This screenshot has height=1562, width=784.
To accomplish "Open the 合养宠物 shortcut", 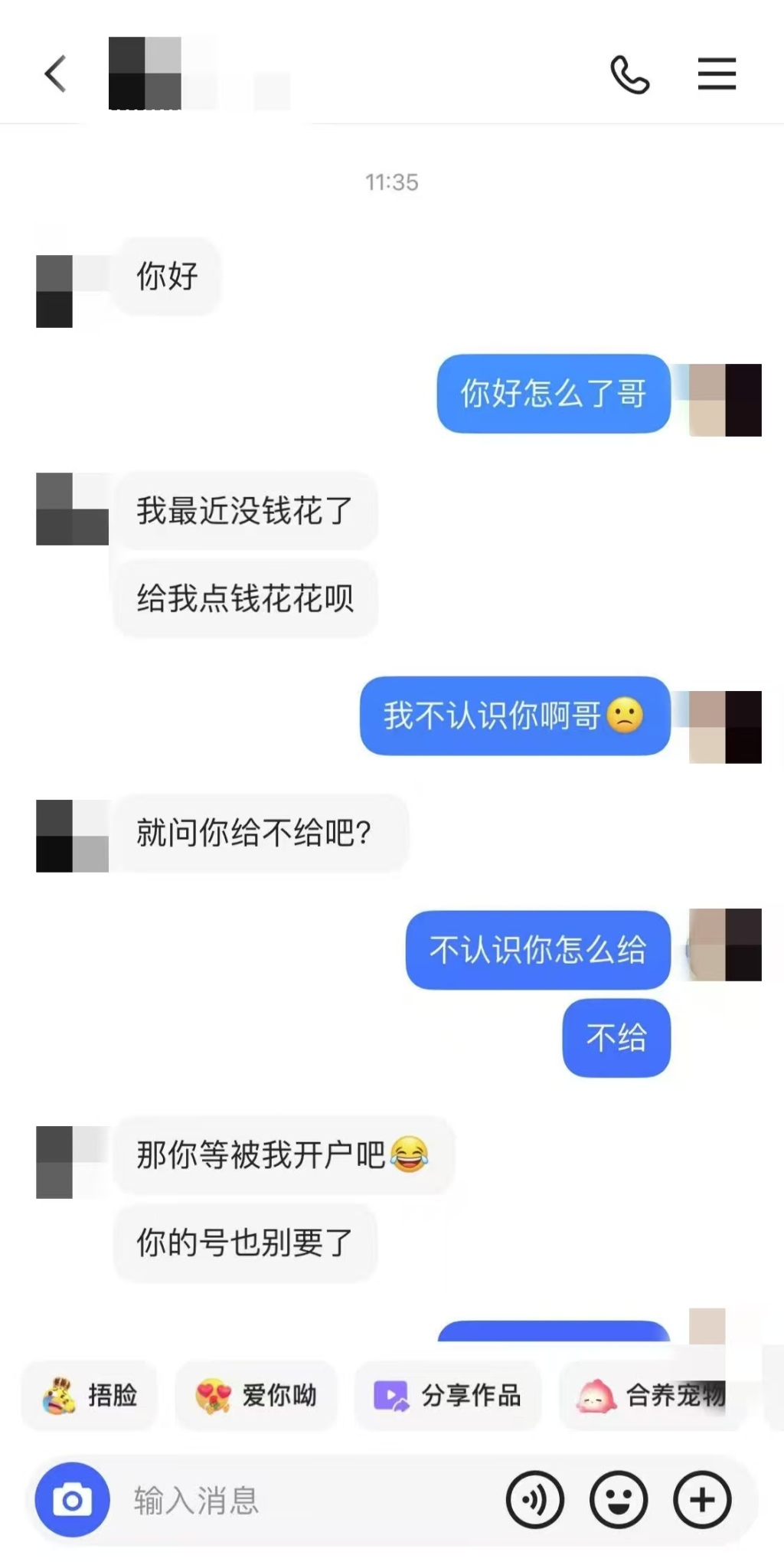I will click(x=652, y=1395).
